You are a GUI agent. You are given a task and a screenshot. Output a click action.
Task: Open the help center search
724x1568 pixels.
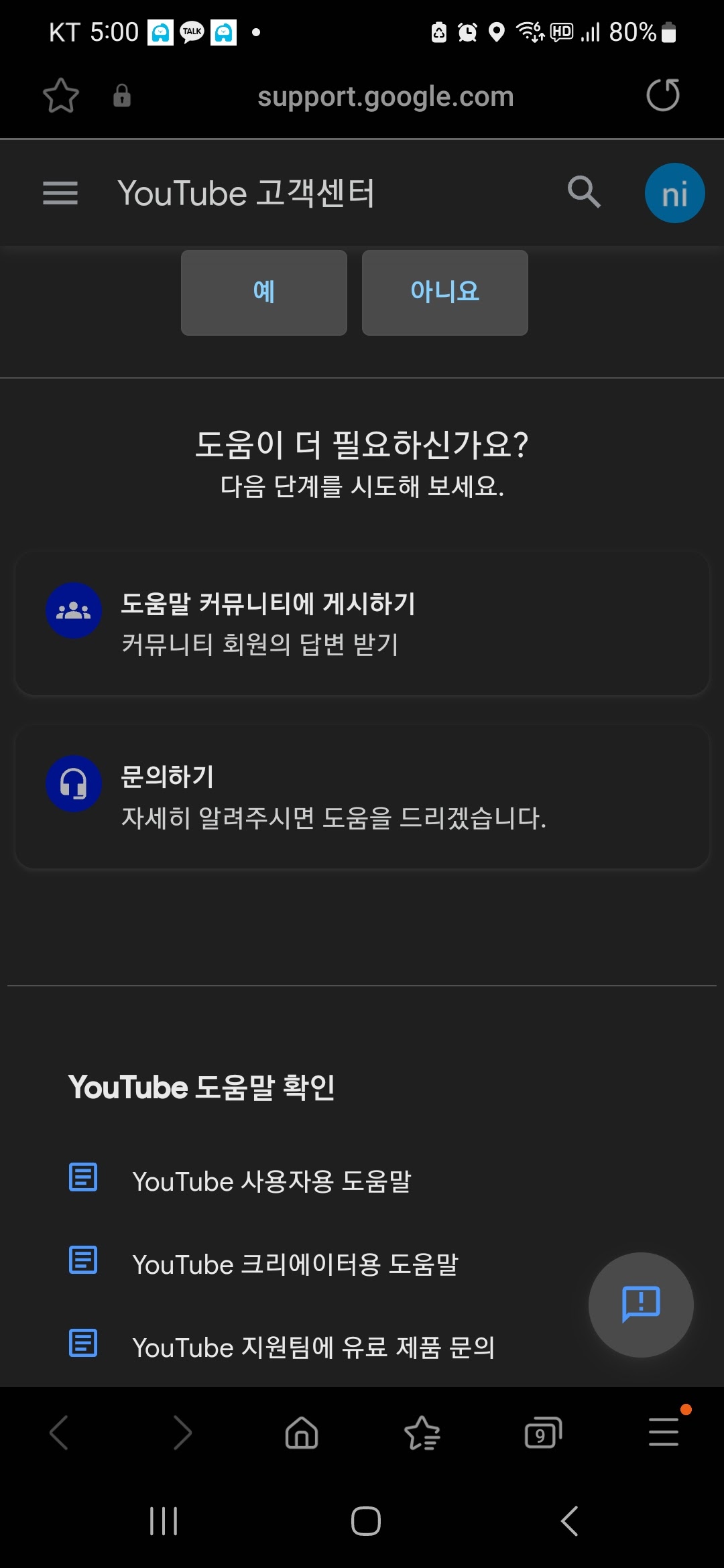tap(585, 192)
